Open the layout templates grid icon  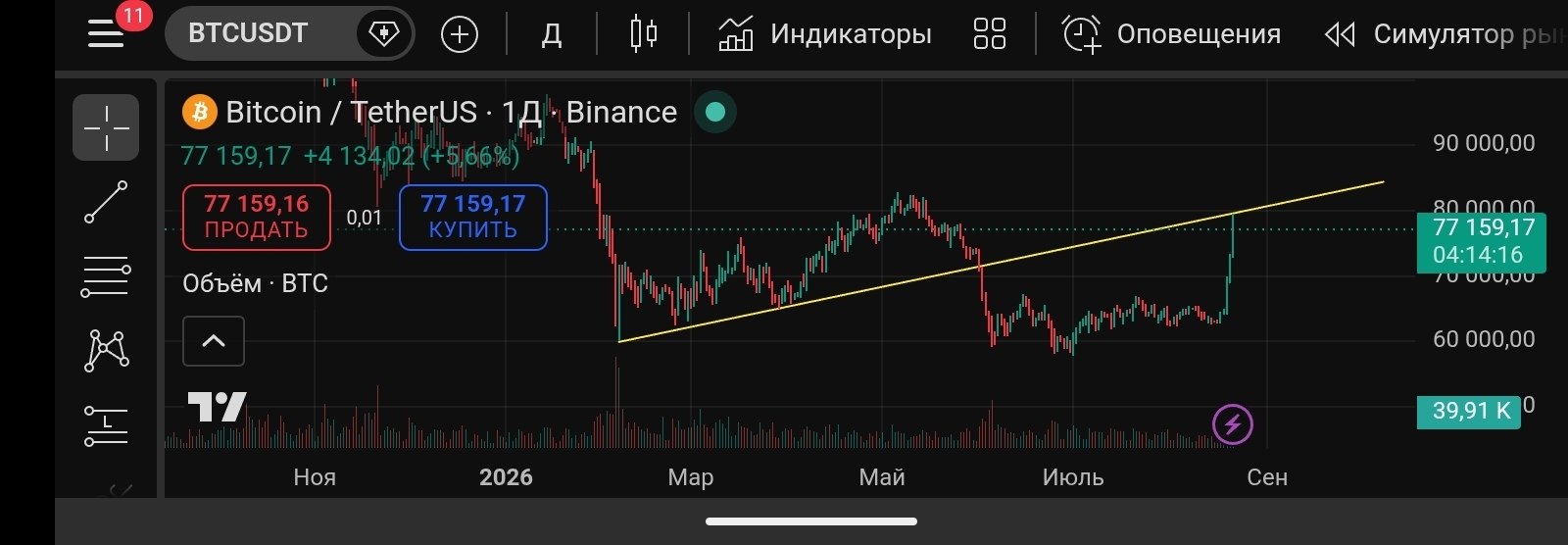(x=990, y=34)
